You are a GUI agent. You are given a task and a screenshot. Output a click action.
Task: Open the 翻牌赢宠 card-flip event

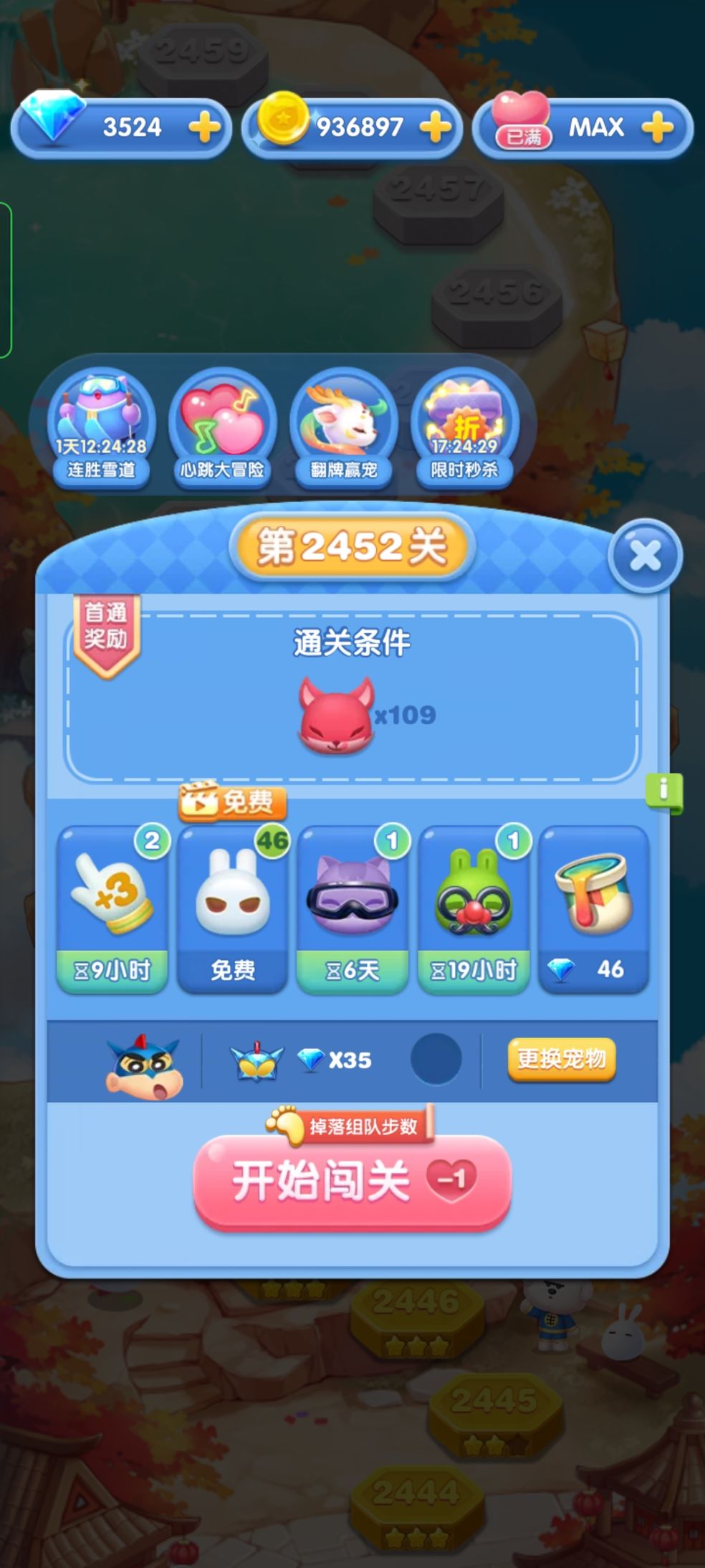point(342,416)
